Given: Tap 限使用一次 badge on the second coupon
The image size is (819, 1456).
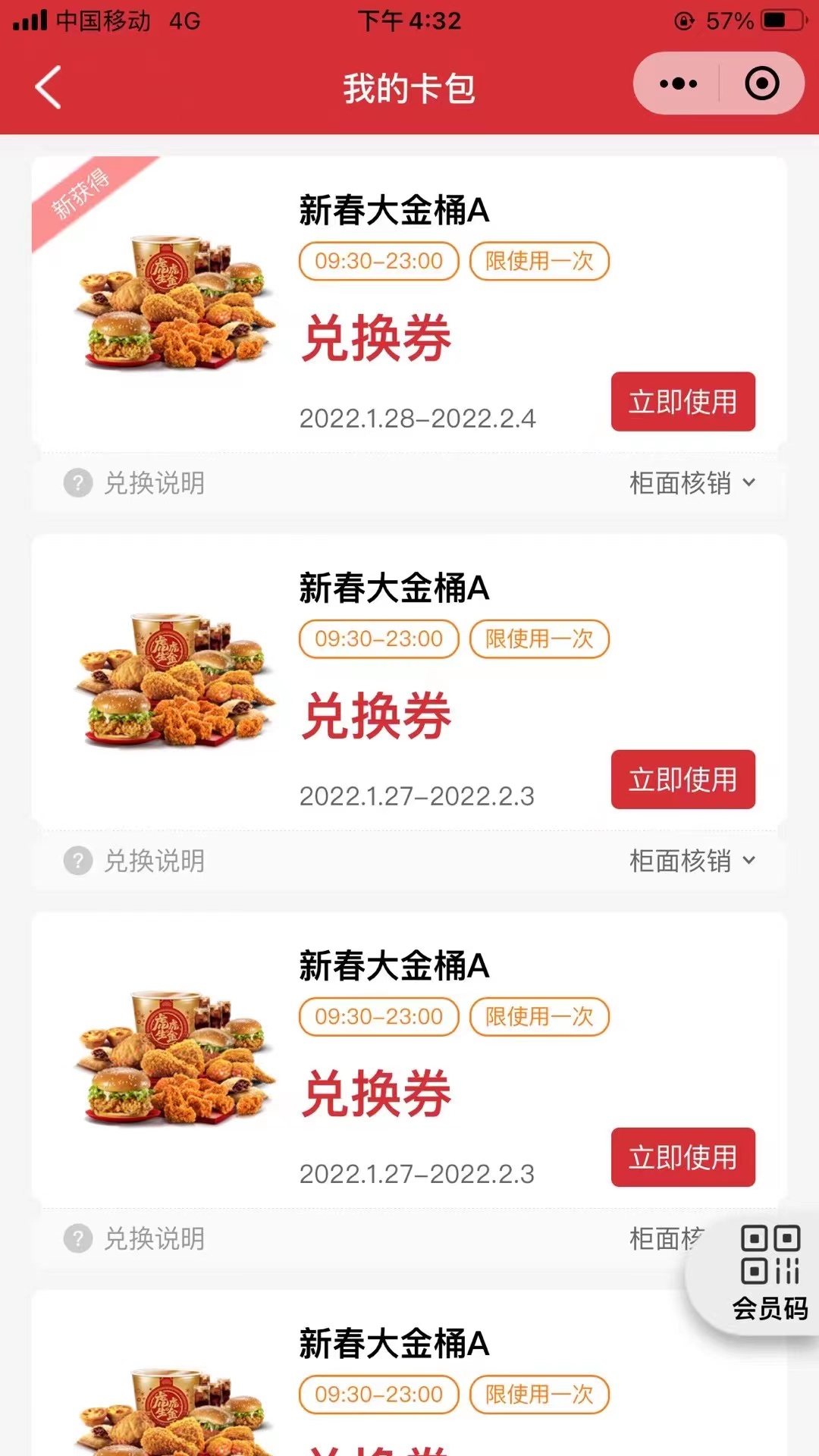Looking at the screenshot, I should click(x=538, y=639).
